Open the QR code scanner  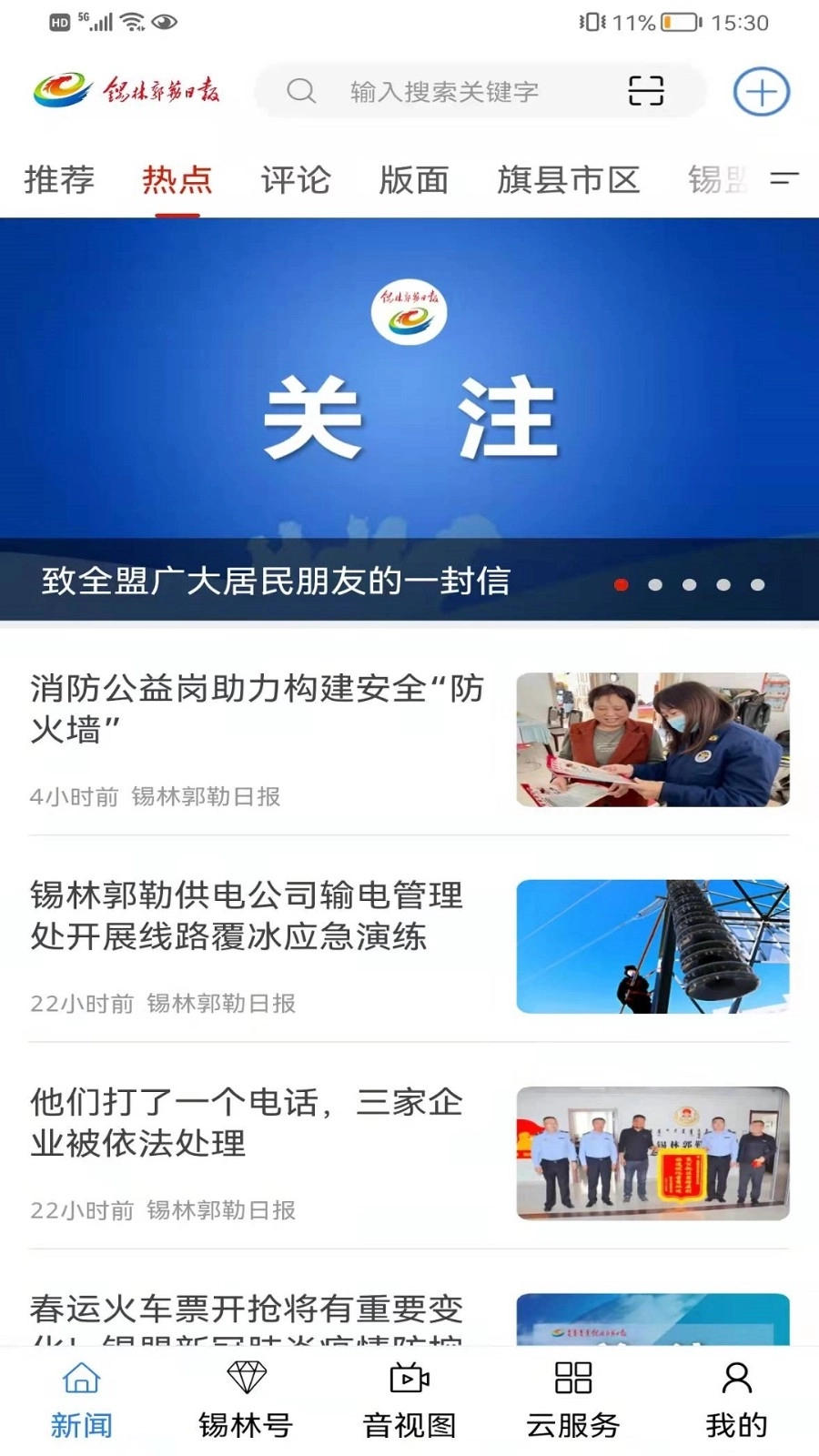pyautogui.click(x=646, y=91)
